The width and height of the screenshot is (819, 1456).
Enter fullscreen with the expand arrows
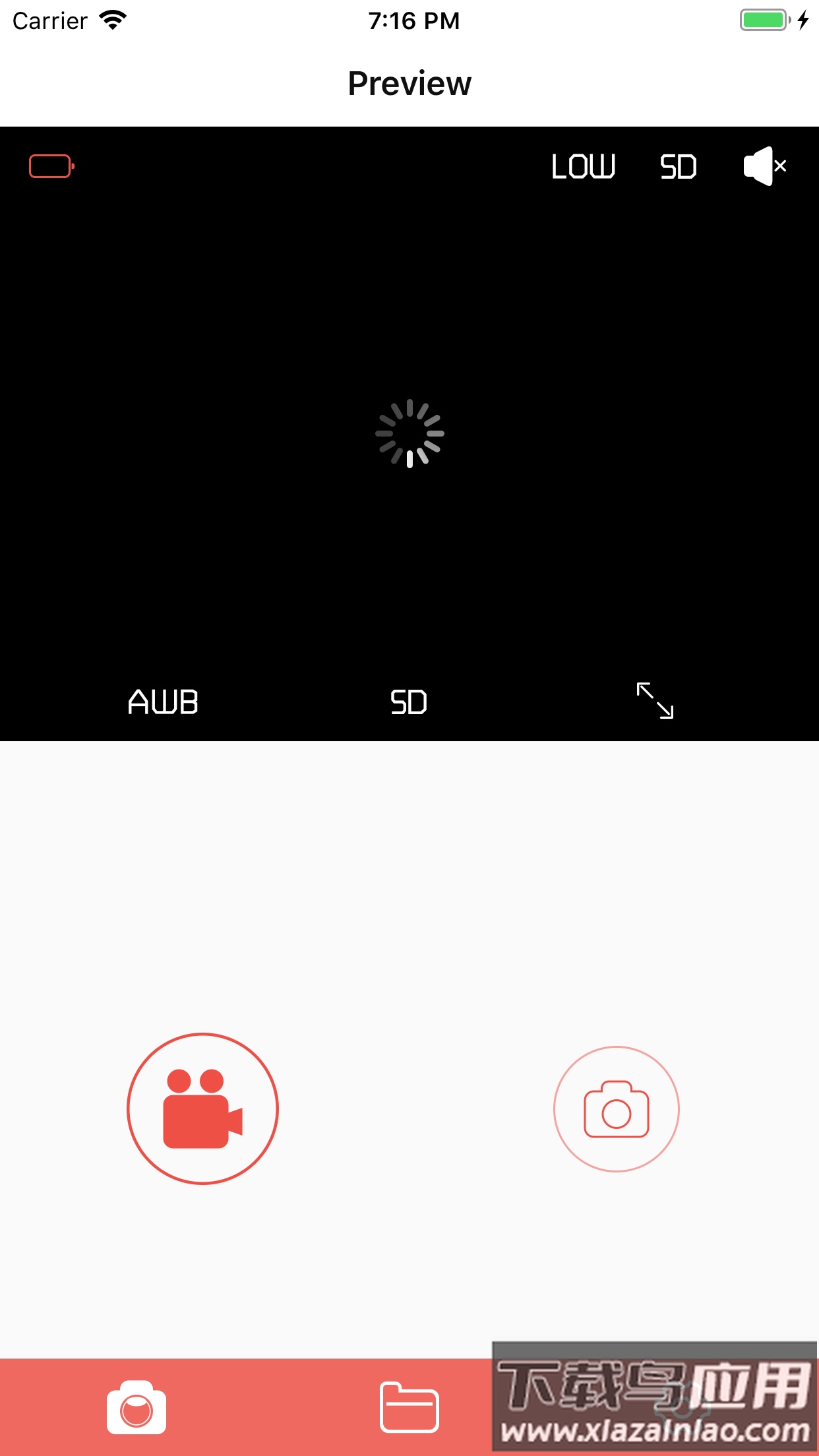click(655, 702)
